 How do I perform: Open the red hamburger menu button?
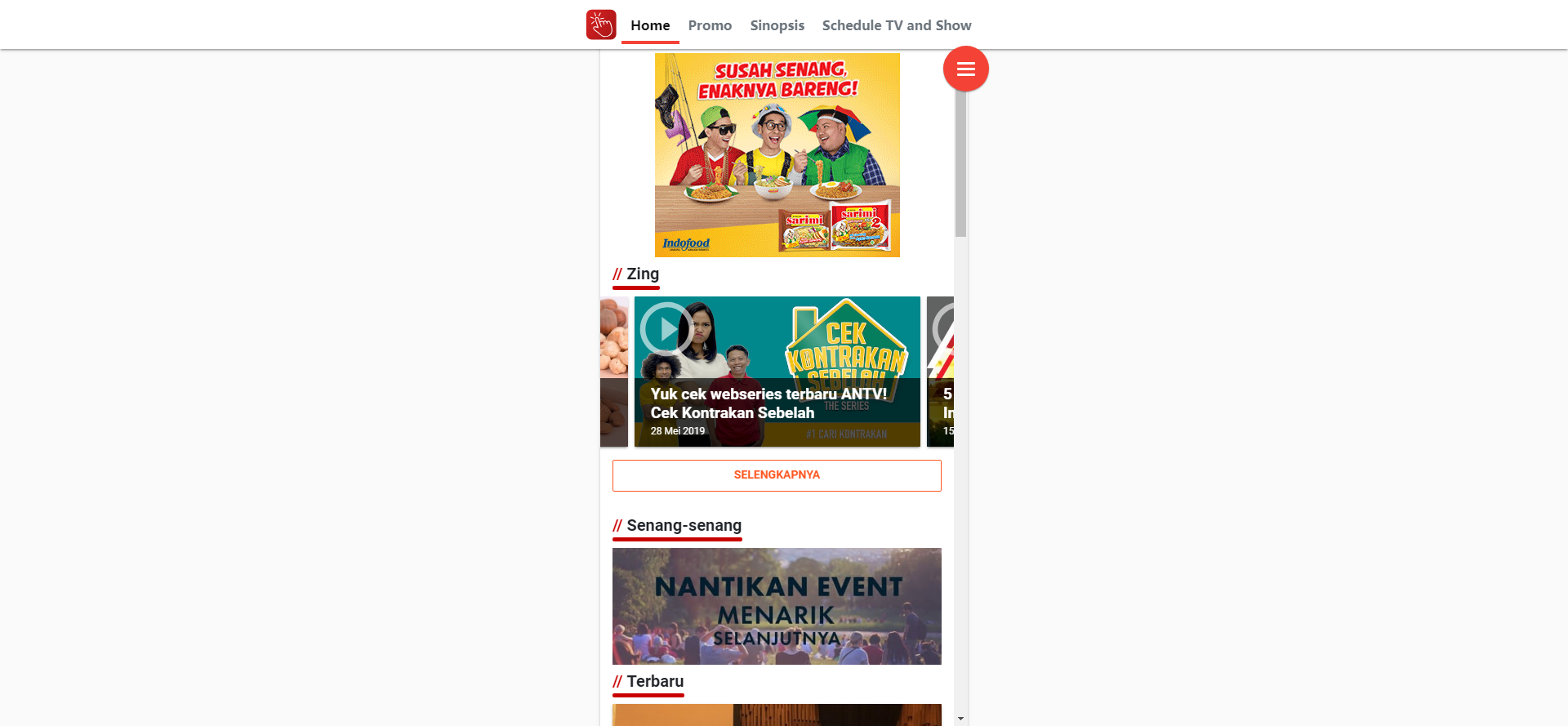point(965,69)
